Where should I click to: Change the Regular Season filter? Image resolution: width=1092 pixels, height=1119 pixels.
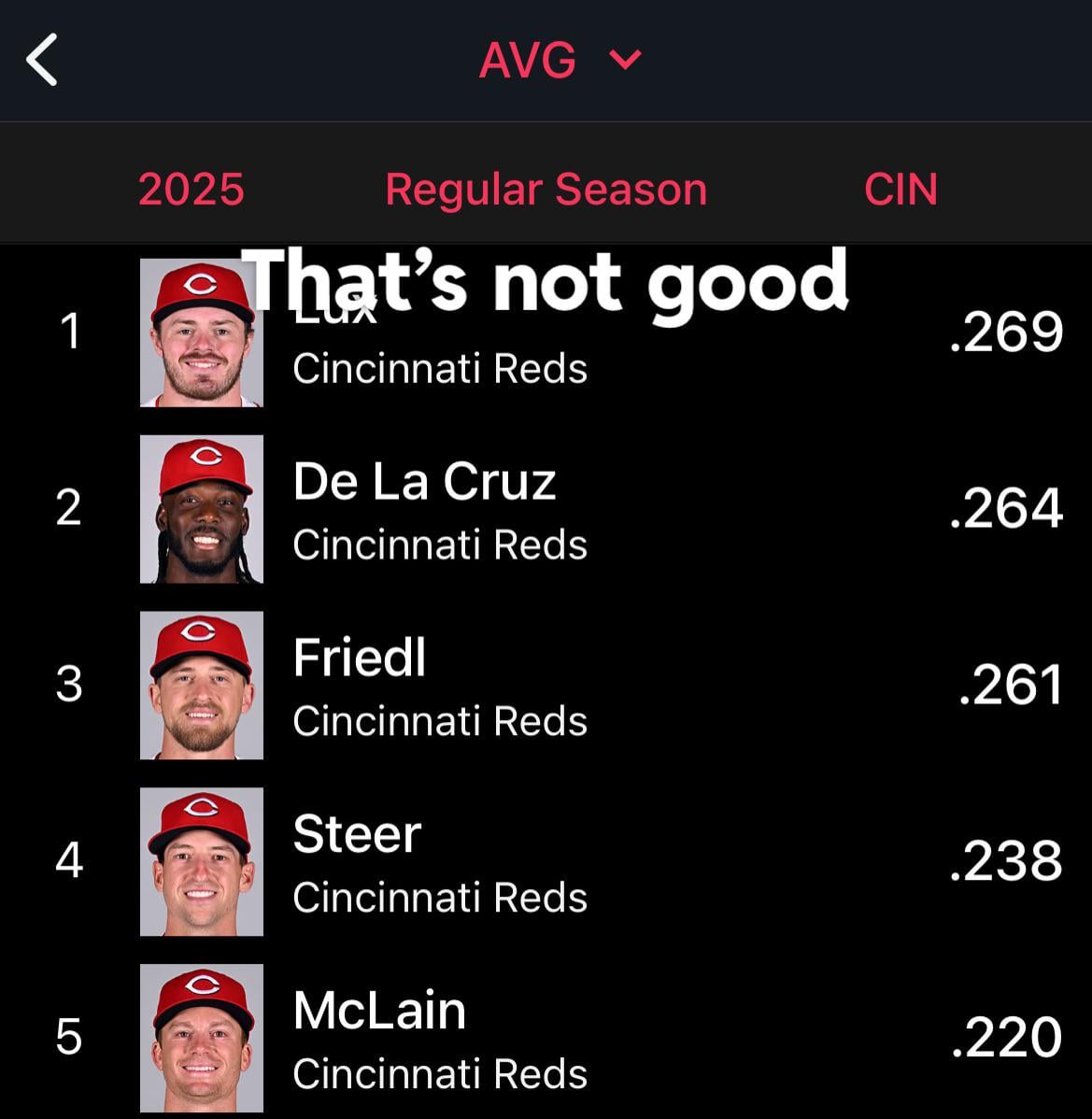[x=546, y=189]
